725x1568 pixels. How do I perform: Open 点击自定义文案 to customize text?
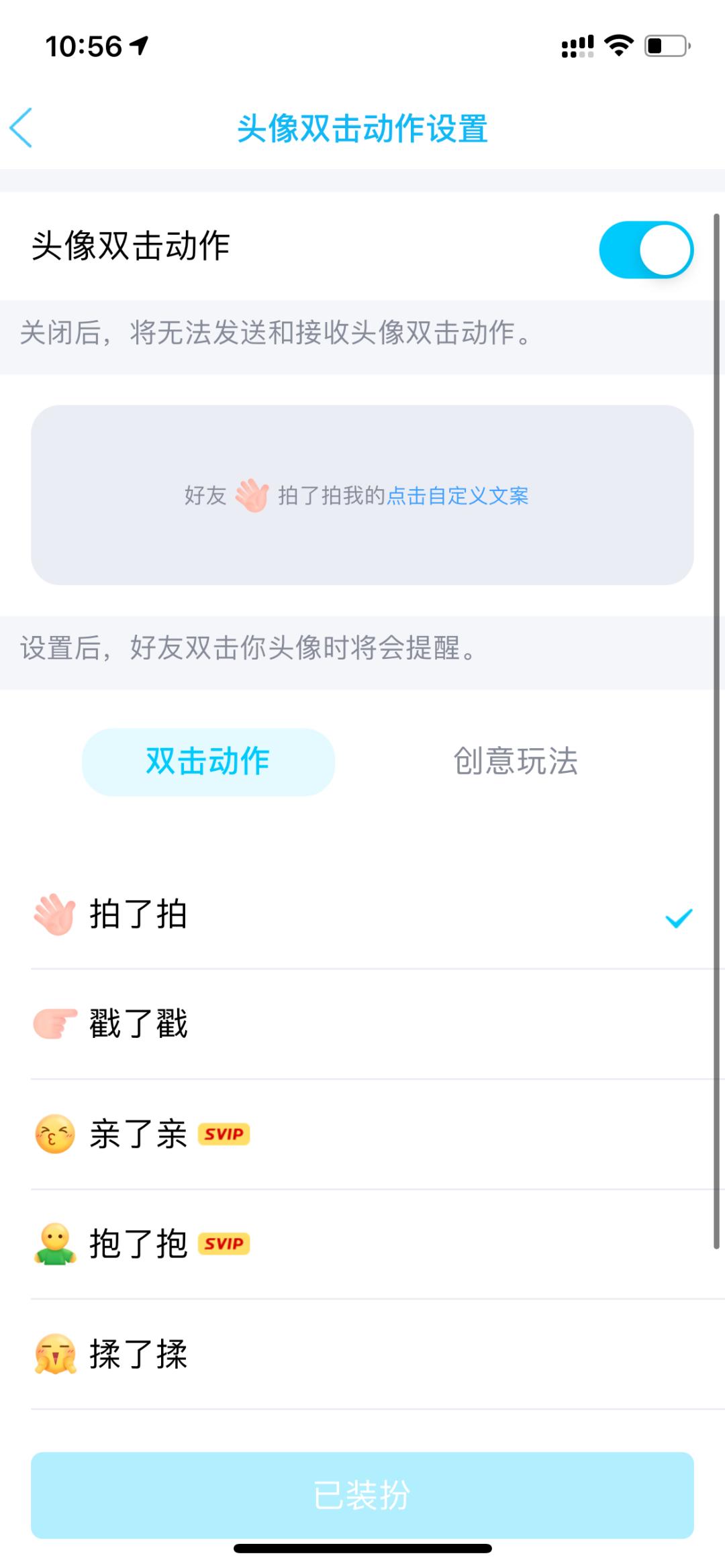(457, 497)
